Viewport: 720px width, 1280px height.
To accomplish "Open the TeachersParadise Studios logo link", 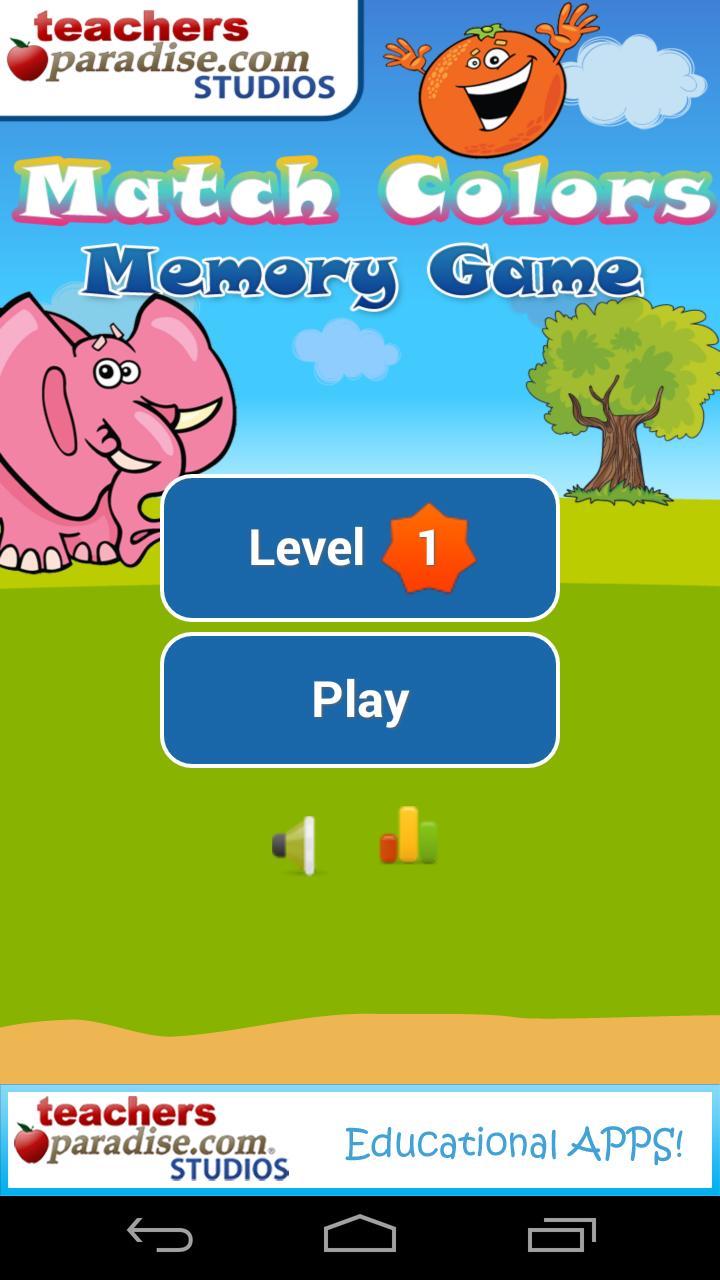I will tap(178, 55).
